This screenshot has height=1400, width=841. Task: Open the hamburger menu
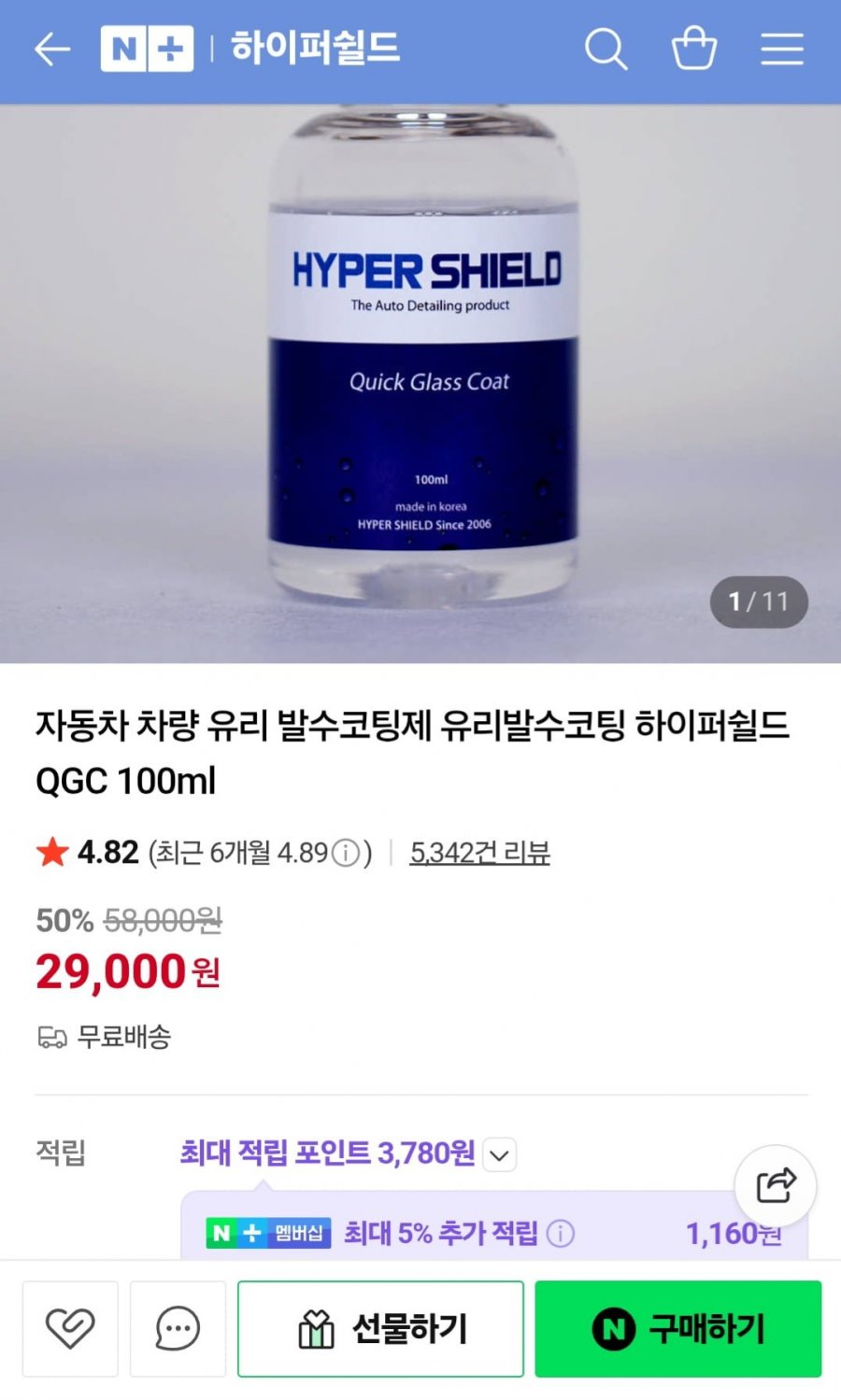click(x=782, y=49)
